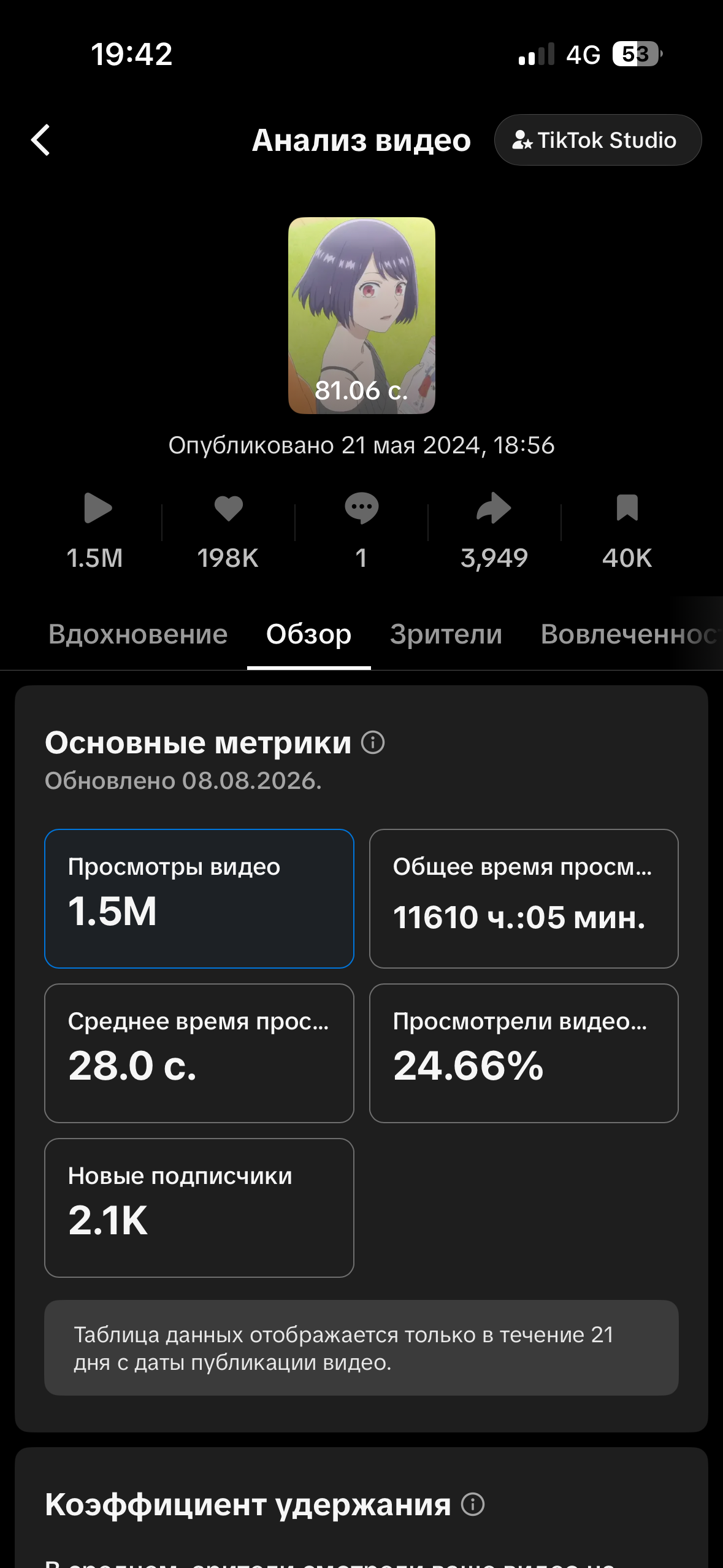The width and height of the screenshot is (723, 1568).
Task: Open the video thumbnail preview
Action: tap(361, 315)
